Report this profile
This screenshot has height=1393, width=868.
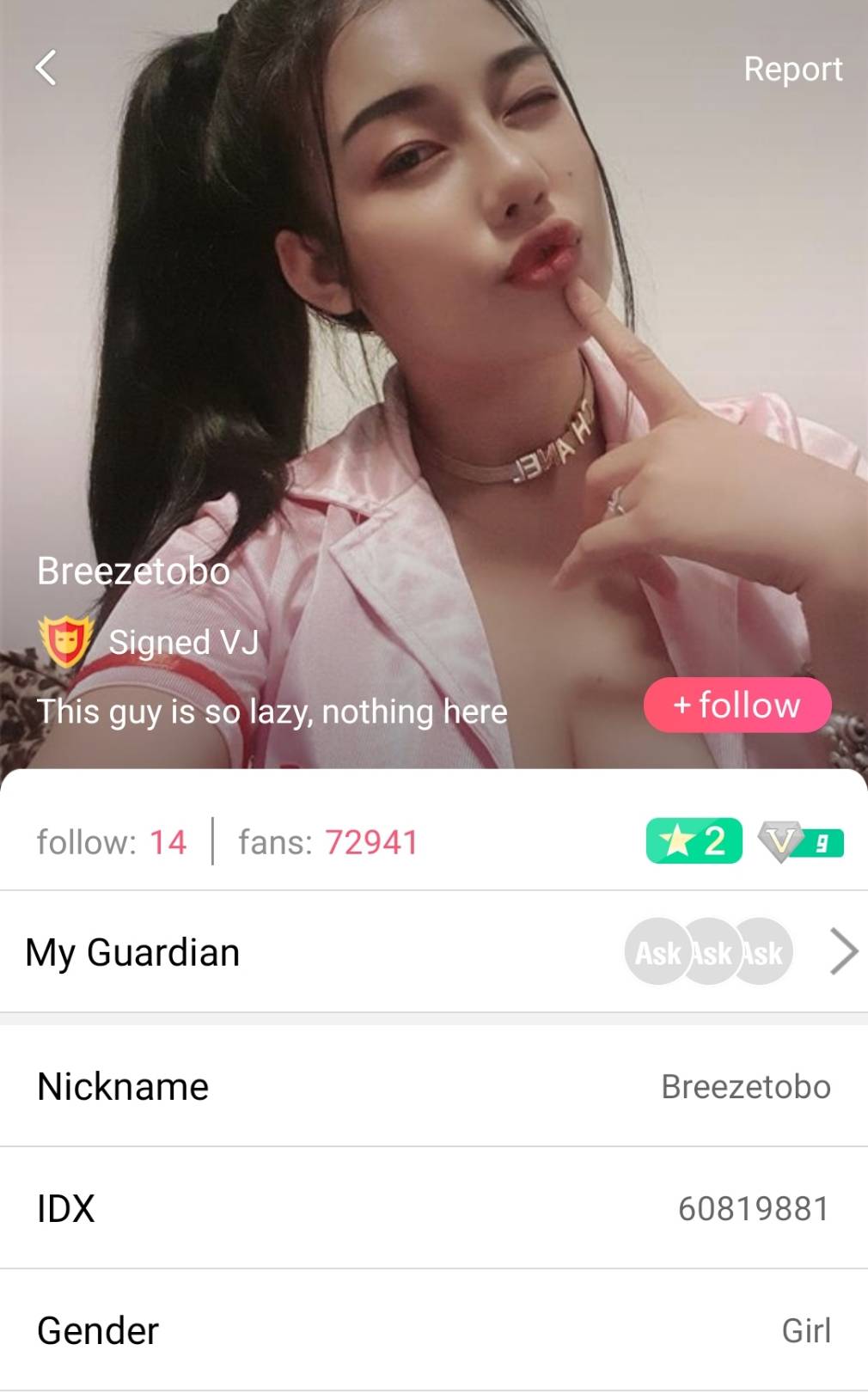tap(792, 69)
